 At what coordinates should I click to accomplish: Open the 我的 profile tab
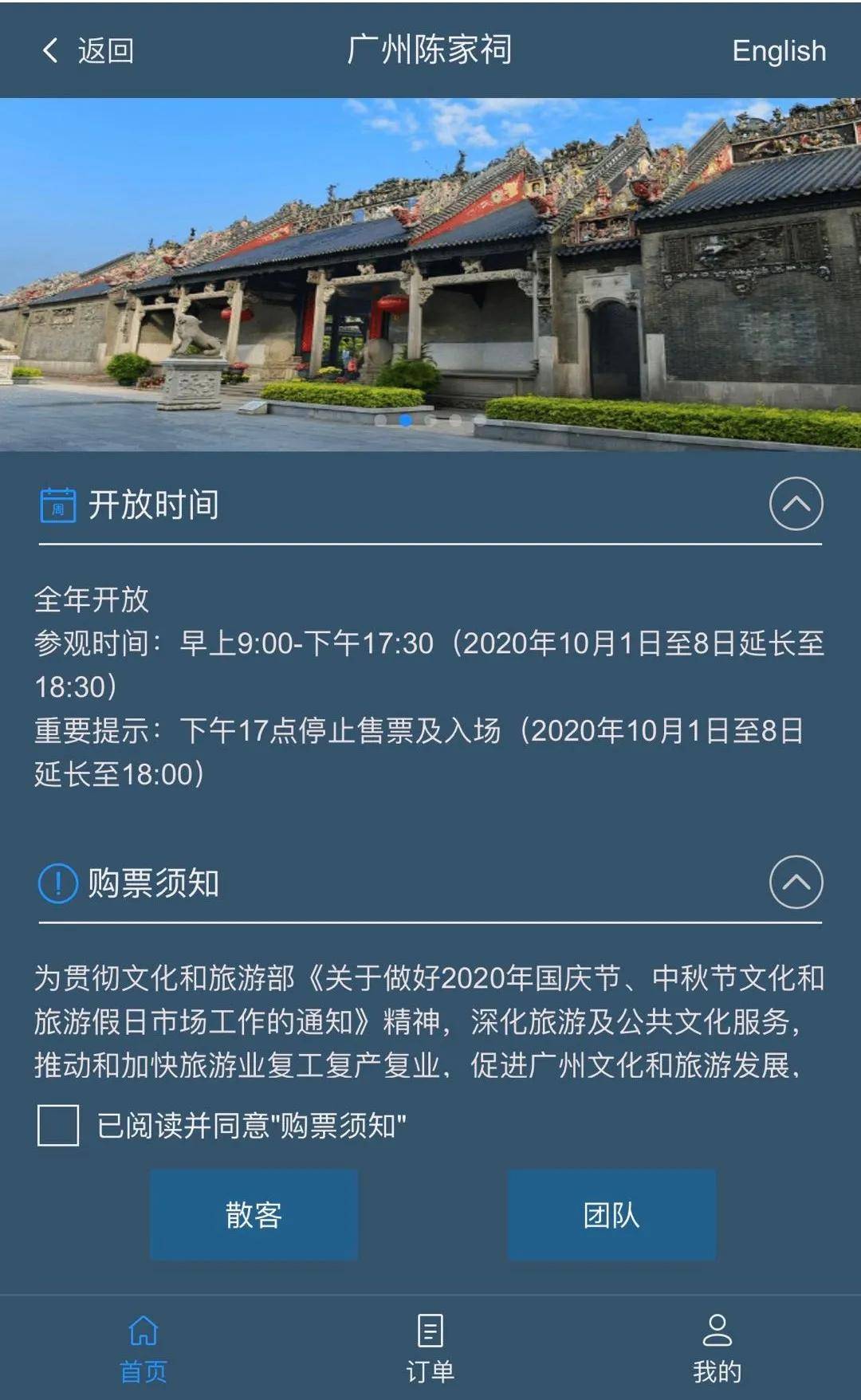[717, 1347]
